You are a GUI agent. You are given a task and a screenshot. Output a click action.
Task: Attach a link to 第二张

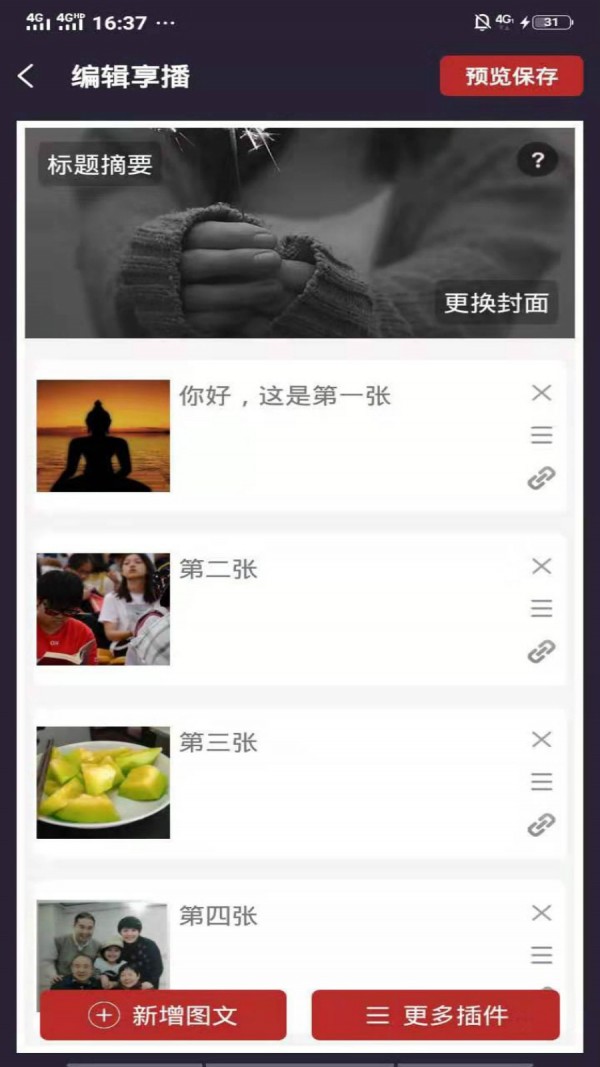541,651
